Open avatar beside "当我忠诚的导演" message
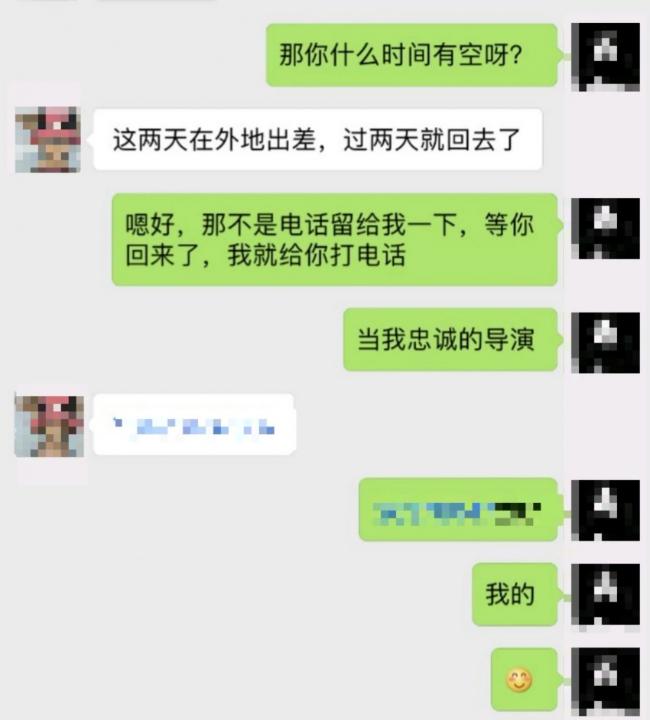Screen dimensions: 650x720 tap(604, 342)
